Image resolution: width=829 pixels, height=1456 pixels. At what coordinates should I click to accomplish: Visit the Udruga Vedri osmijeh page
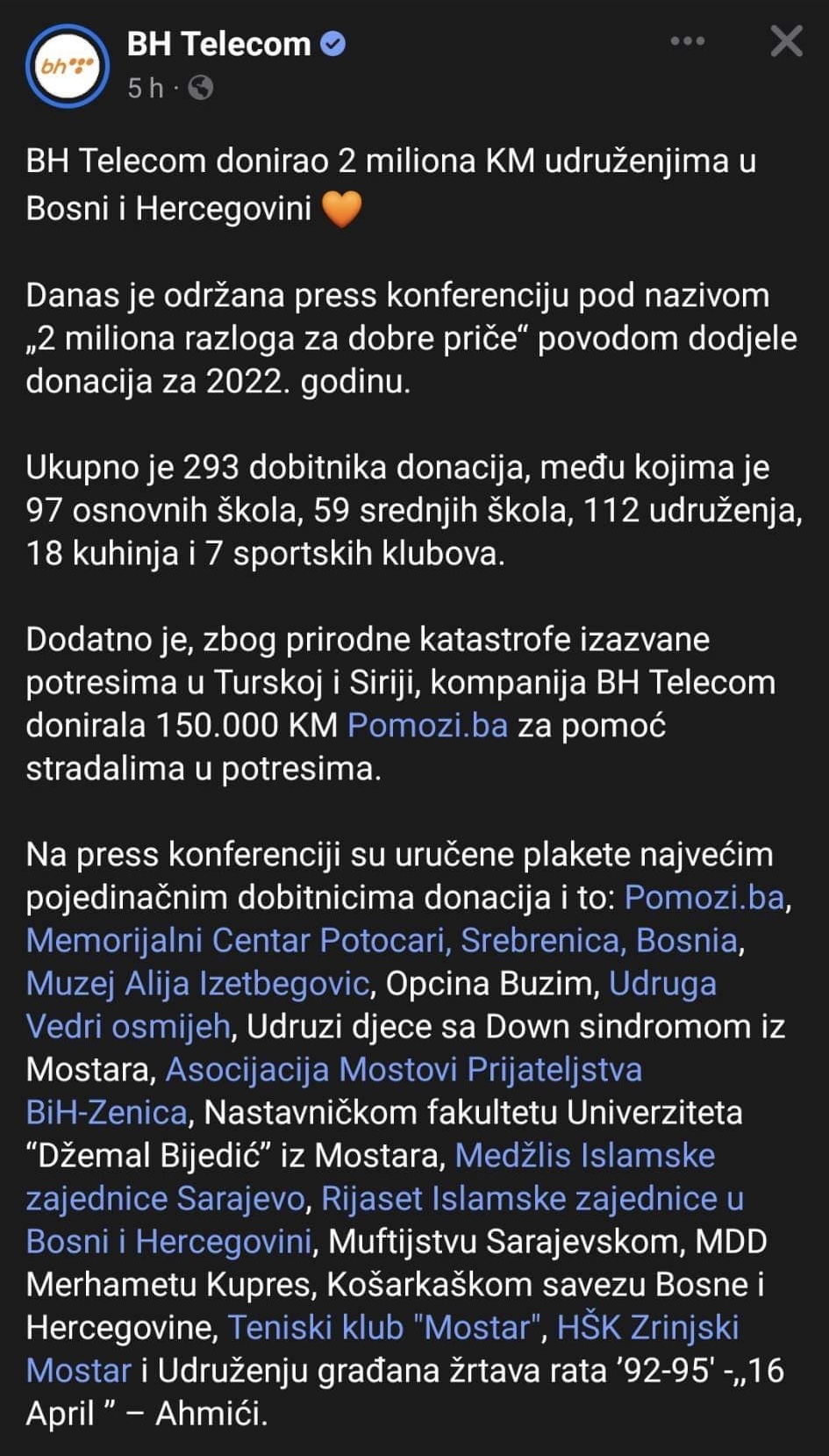[662, 983]
